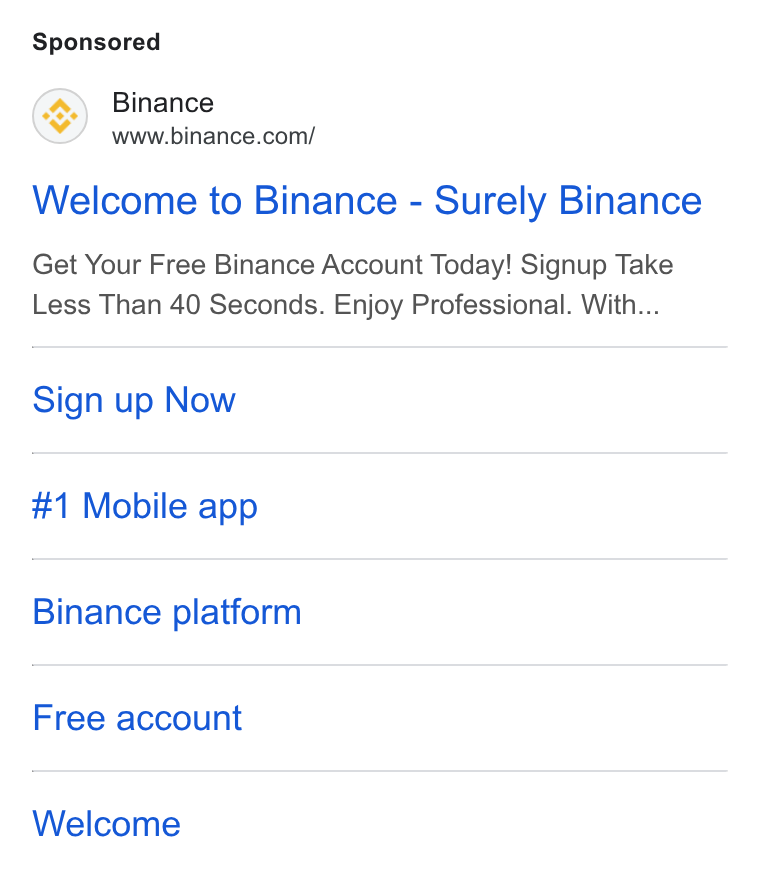
Task: Open the www.binance.com site address
Action: (213, 136)
